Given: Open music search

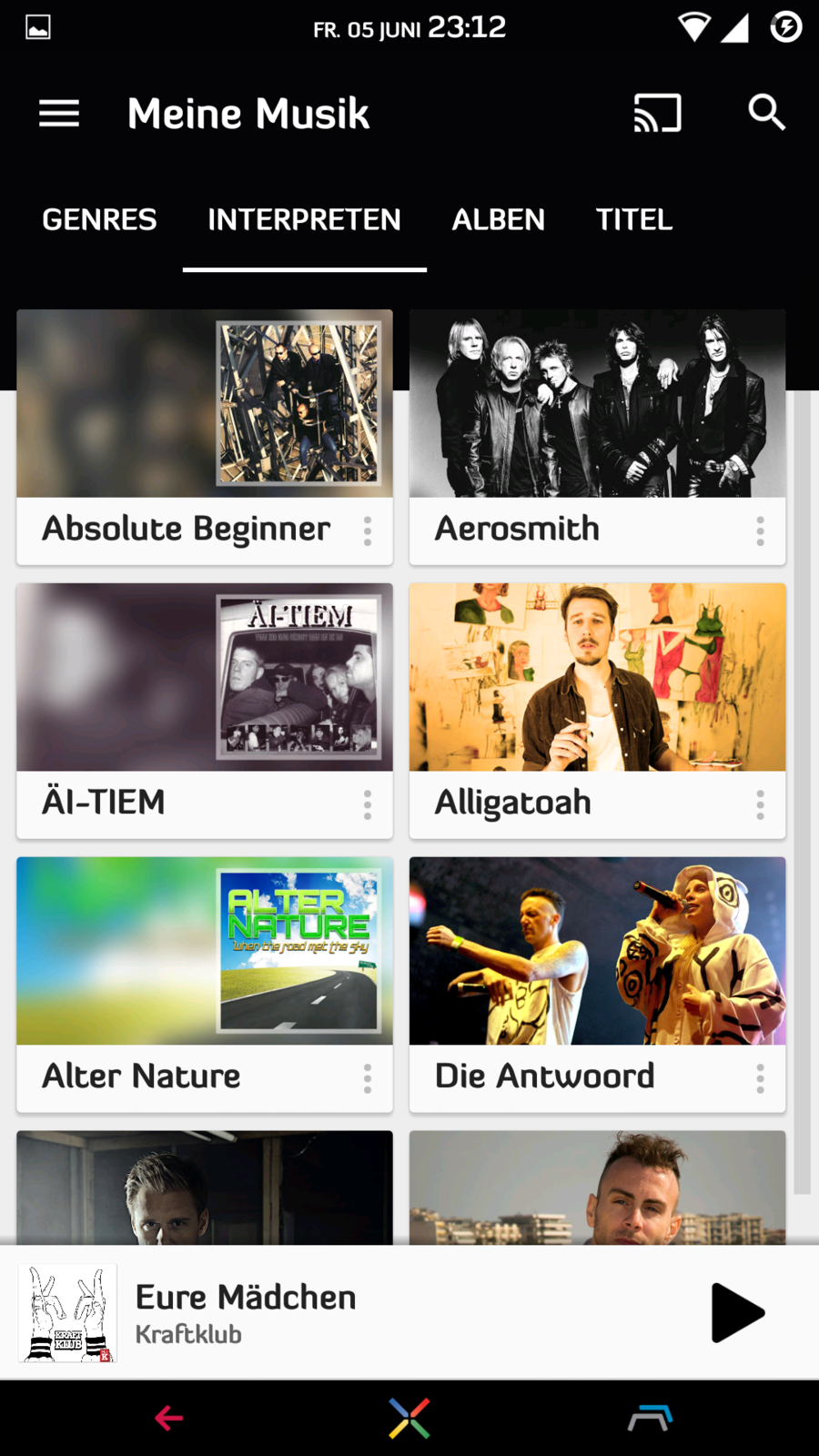Looking at the screenshot, I should [766, 114].
